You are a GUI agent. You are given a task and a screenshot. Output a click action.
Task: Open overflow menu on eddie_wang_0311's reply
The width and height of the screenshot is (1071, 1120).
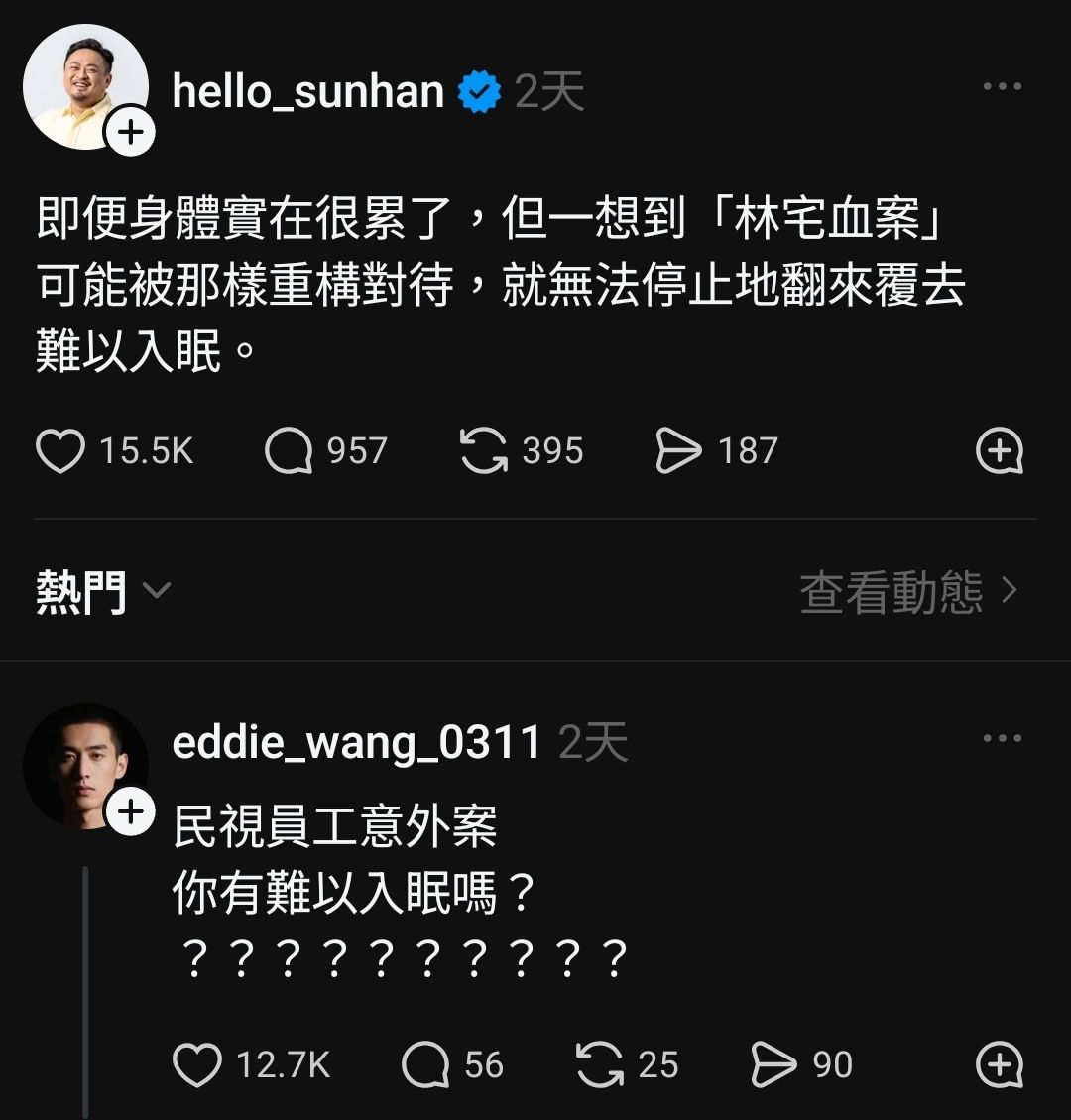point(1002,739)
